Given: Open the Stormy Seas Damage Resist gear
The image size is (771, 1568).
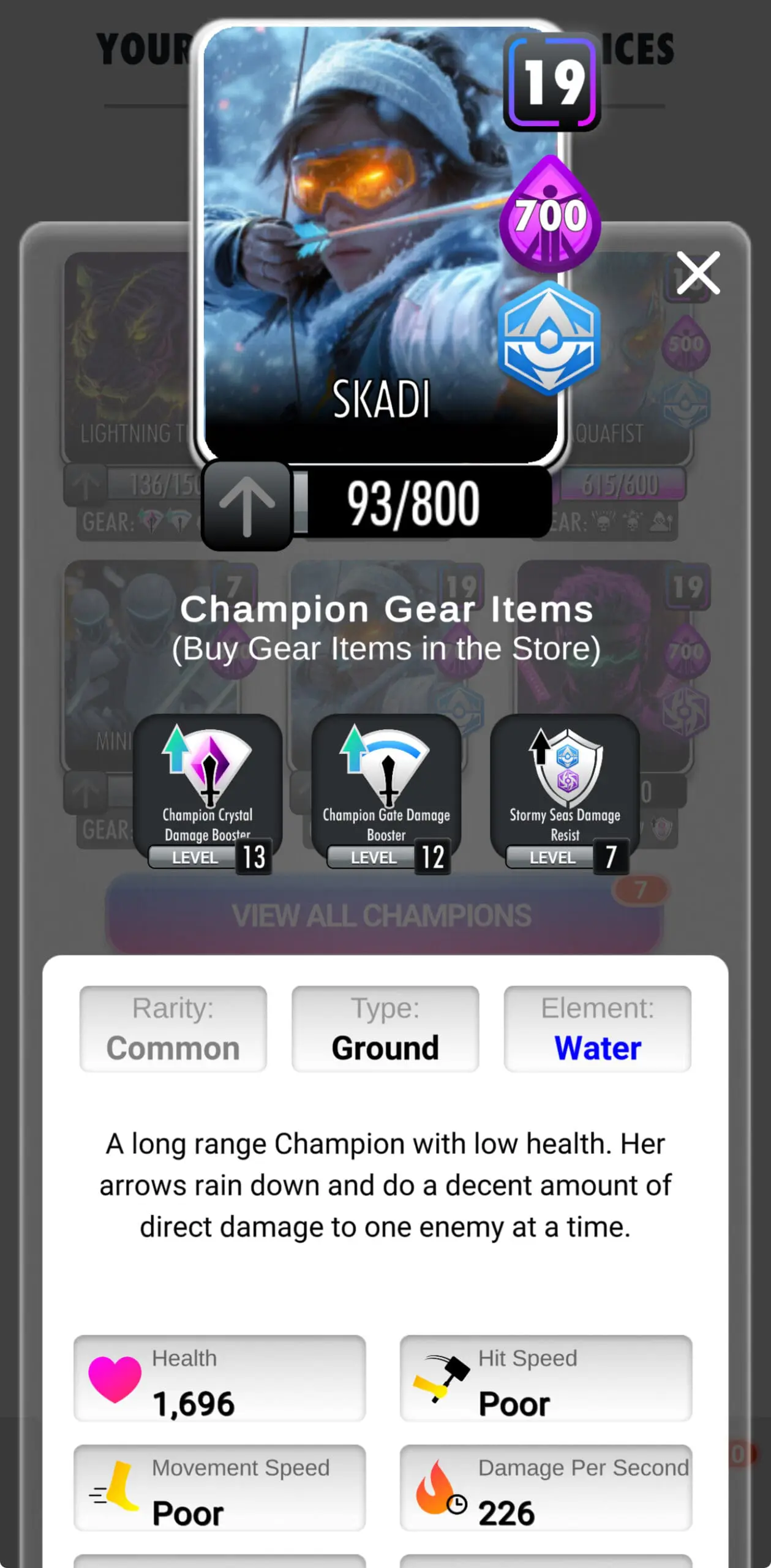Looking at the screenshot, I should [x=565, y=793].
